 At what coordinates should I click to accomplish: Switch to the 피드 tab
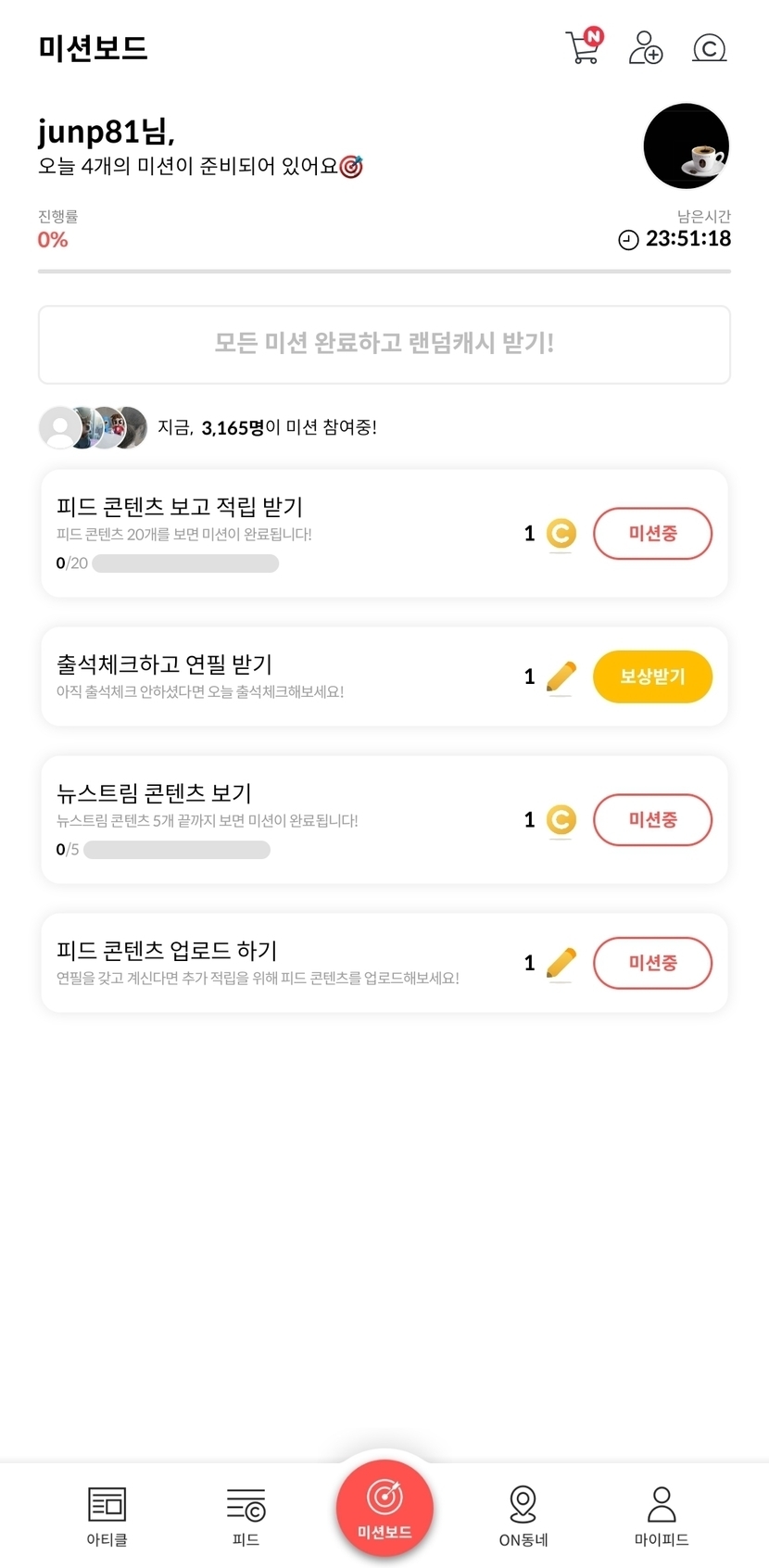pos(246,1515)
